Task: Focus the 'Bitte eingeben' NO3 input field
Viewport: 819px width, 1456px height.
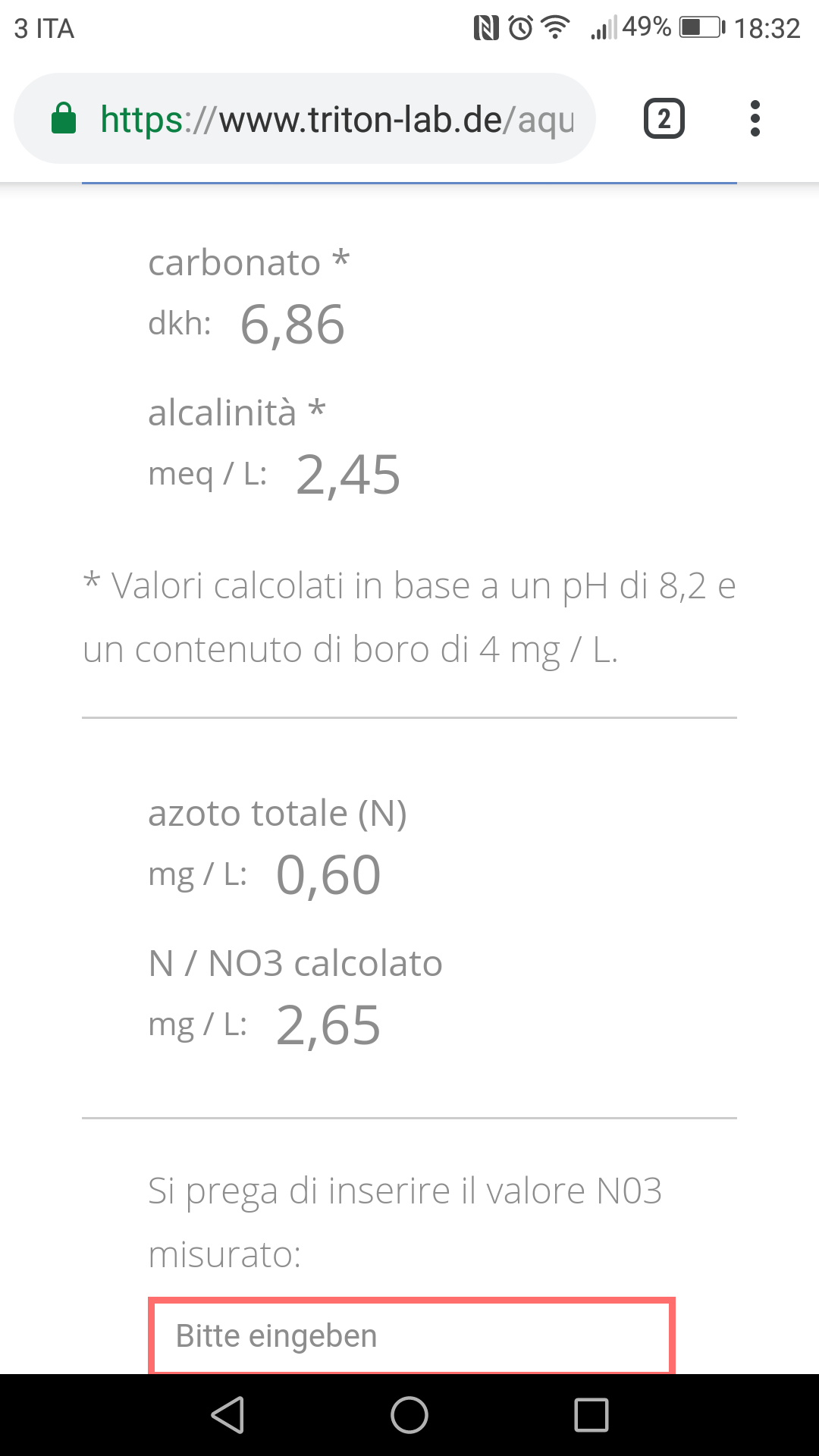Action: click(412, 1336)
